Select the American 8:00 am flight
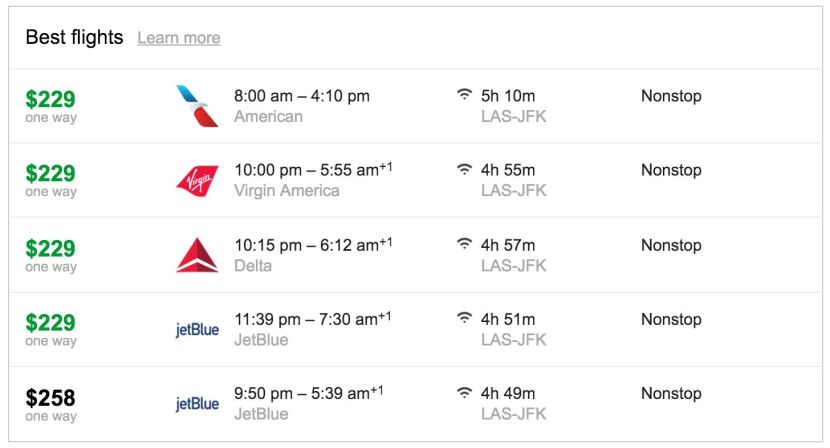 (x=301, y=106)
